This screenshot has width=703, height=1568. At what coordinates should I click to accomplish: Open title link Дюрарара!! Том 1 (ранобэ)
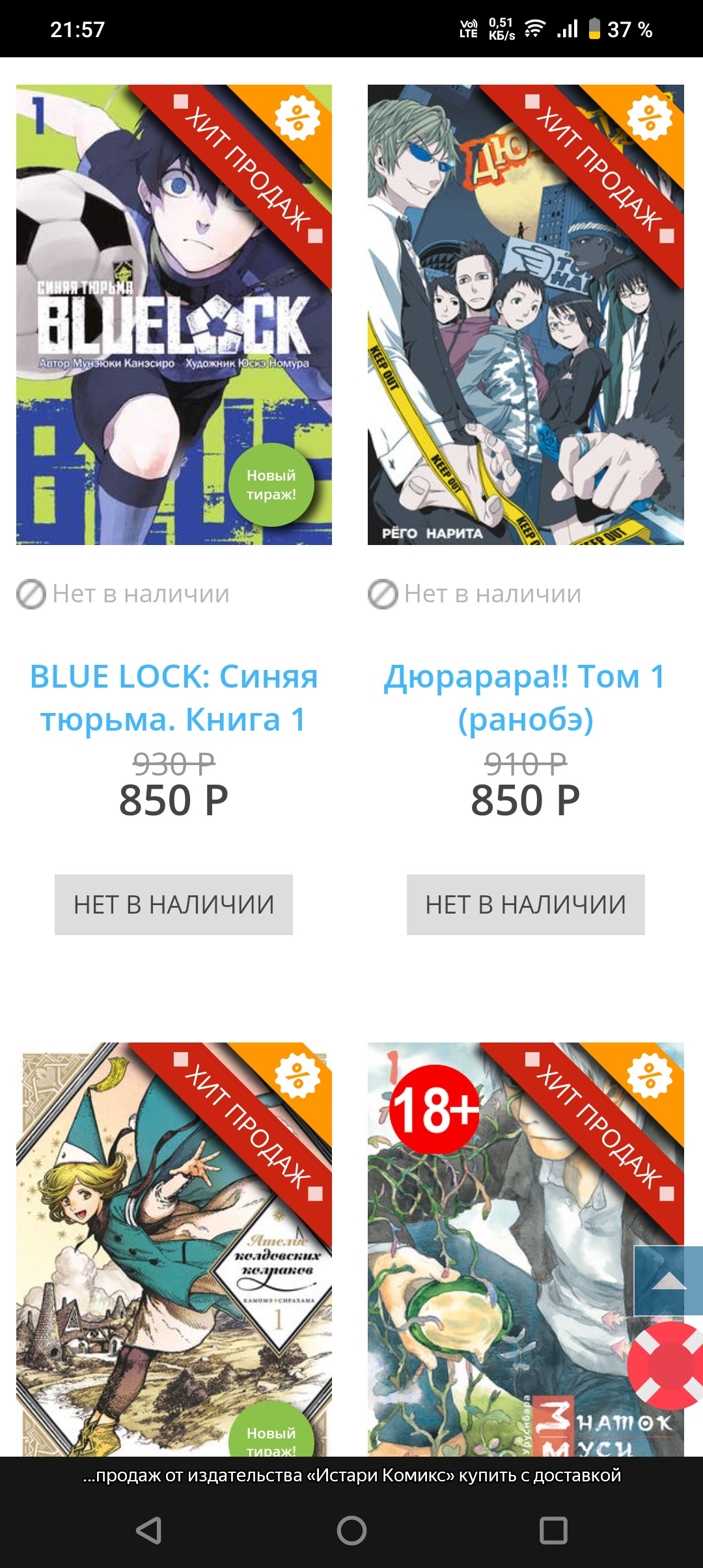[526, 697]
